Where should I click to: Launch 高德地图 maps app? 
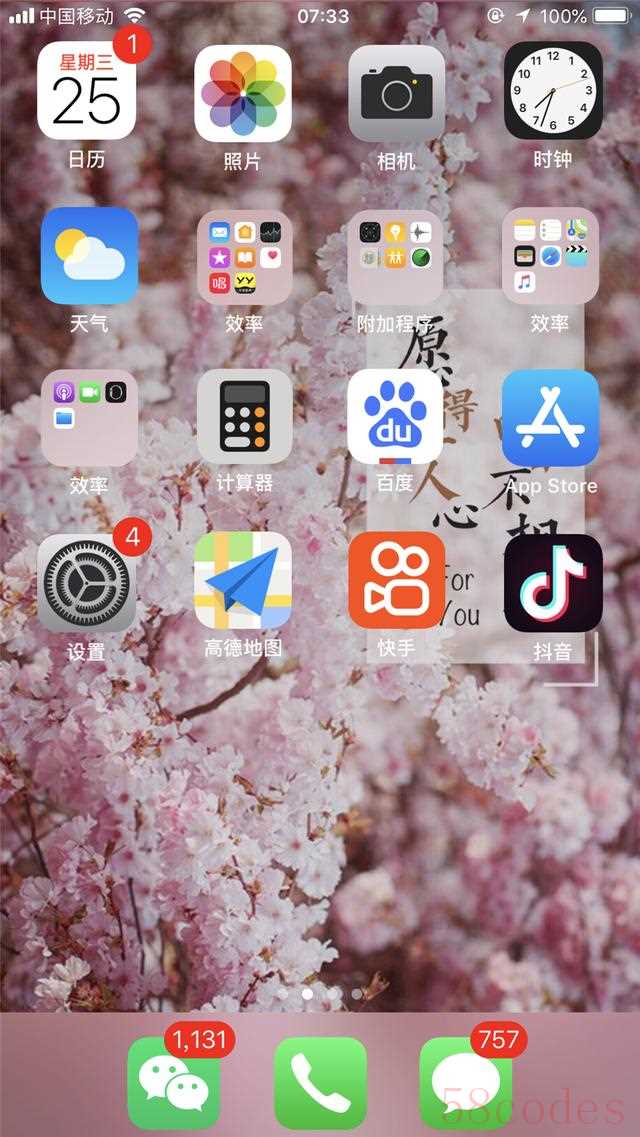point(243,580)
